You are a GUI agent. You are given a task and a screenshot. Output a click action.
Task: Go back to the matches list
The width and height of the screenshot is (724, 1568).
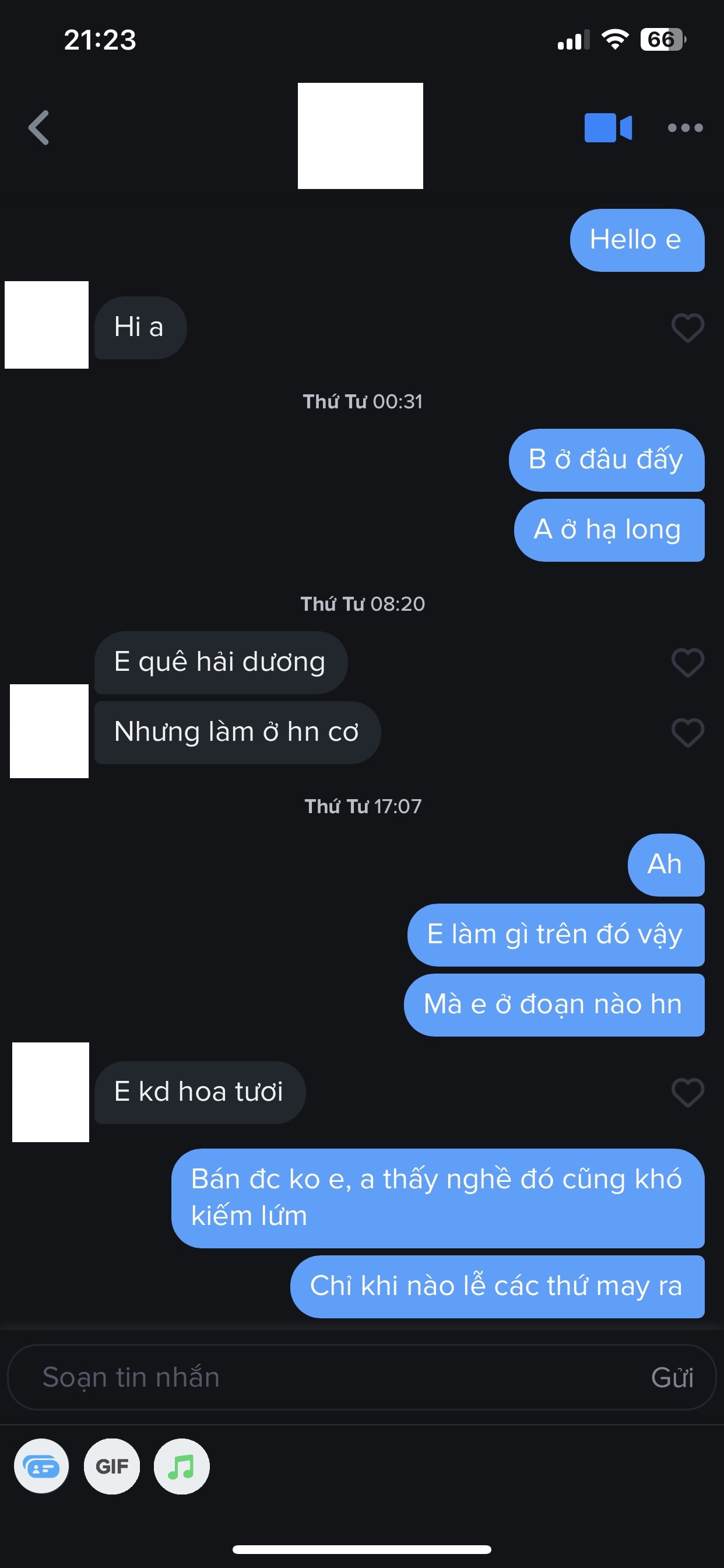[x=39, y=128]
